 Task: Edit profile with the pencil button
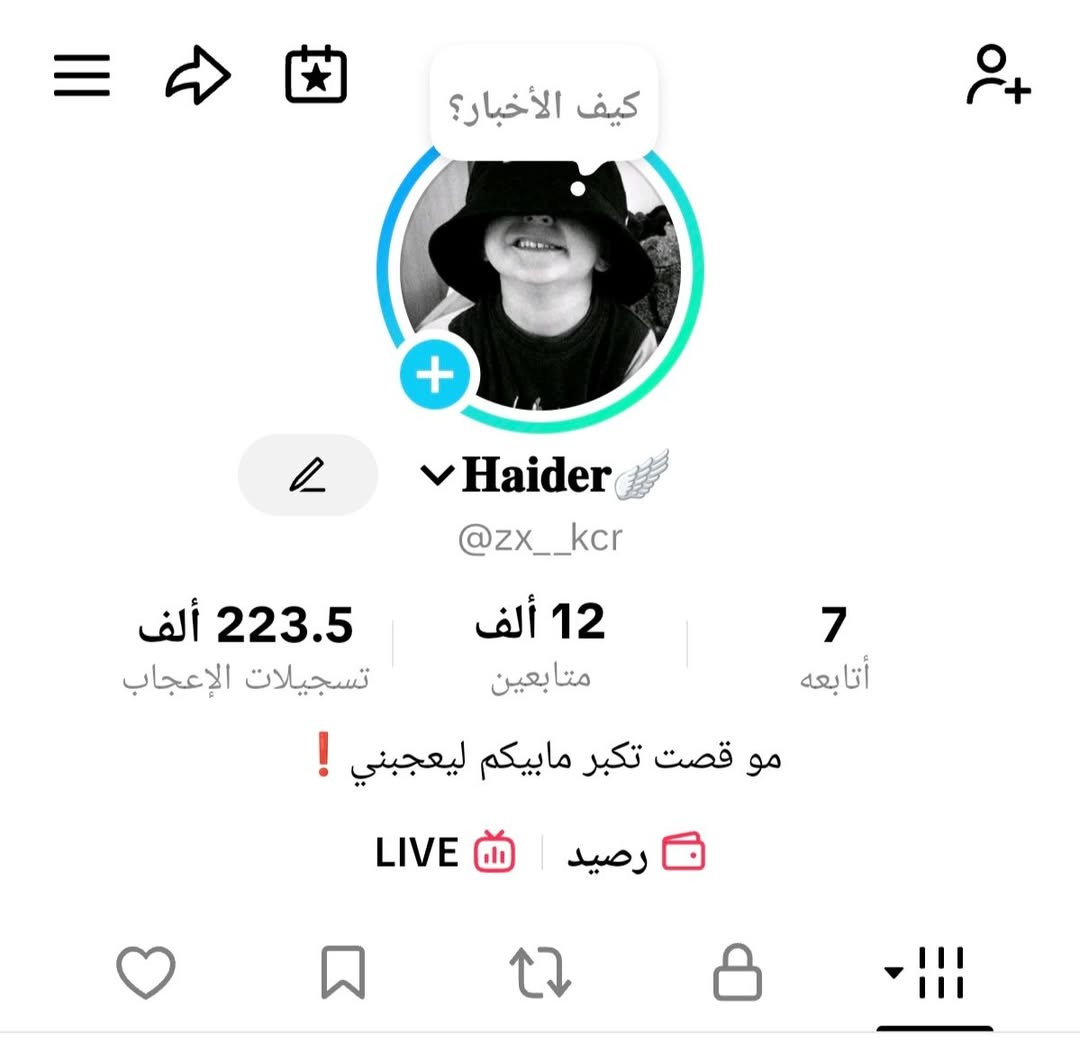pos(308,475)
